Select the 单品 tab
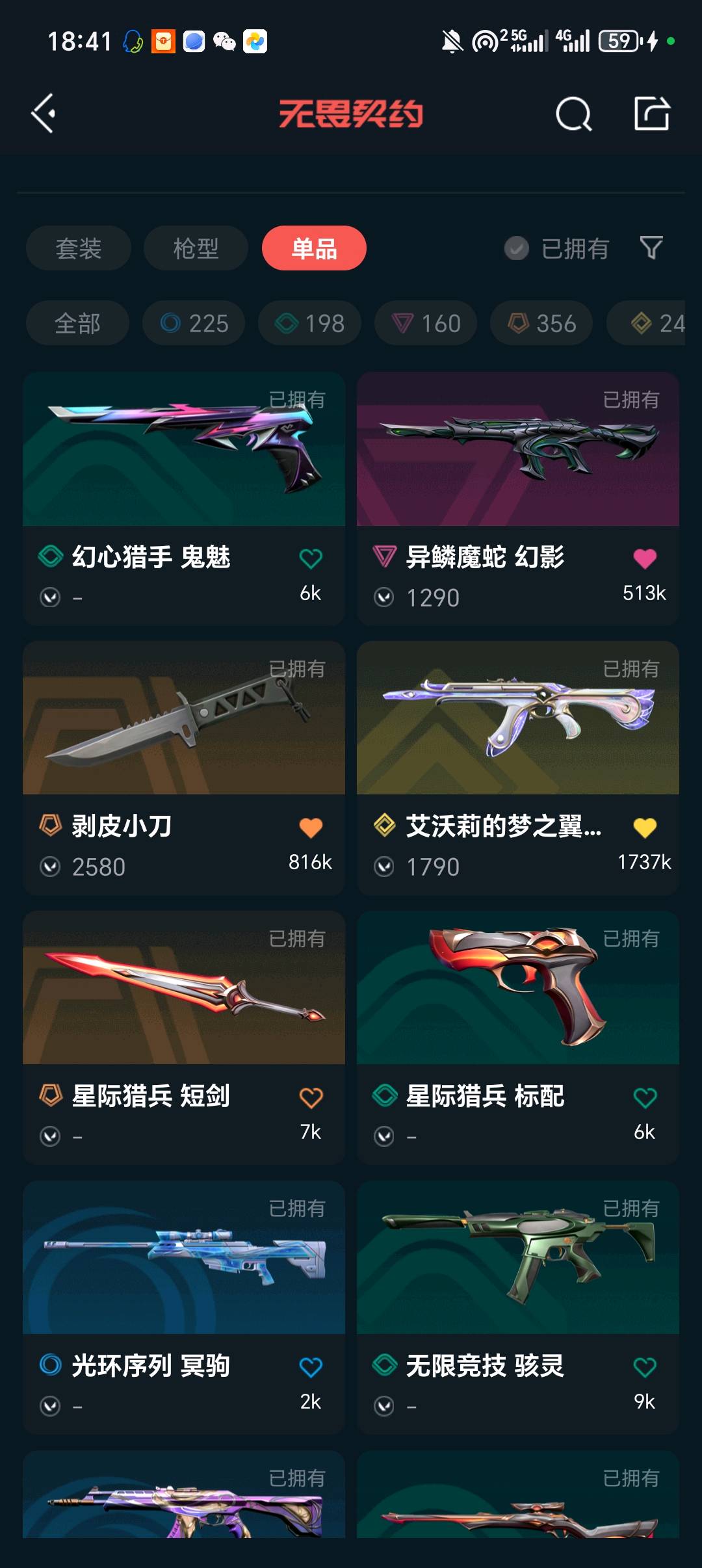 point(314,248)
